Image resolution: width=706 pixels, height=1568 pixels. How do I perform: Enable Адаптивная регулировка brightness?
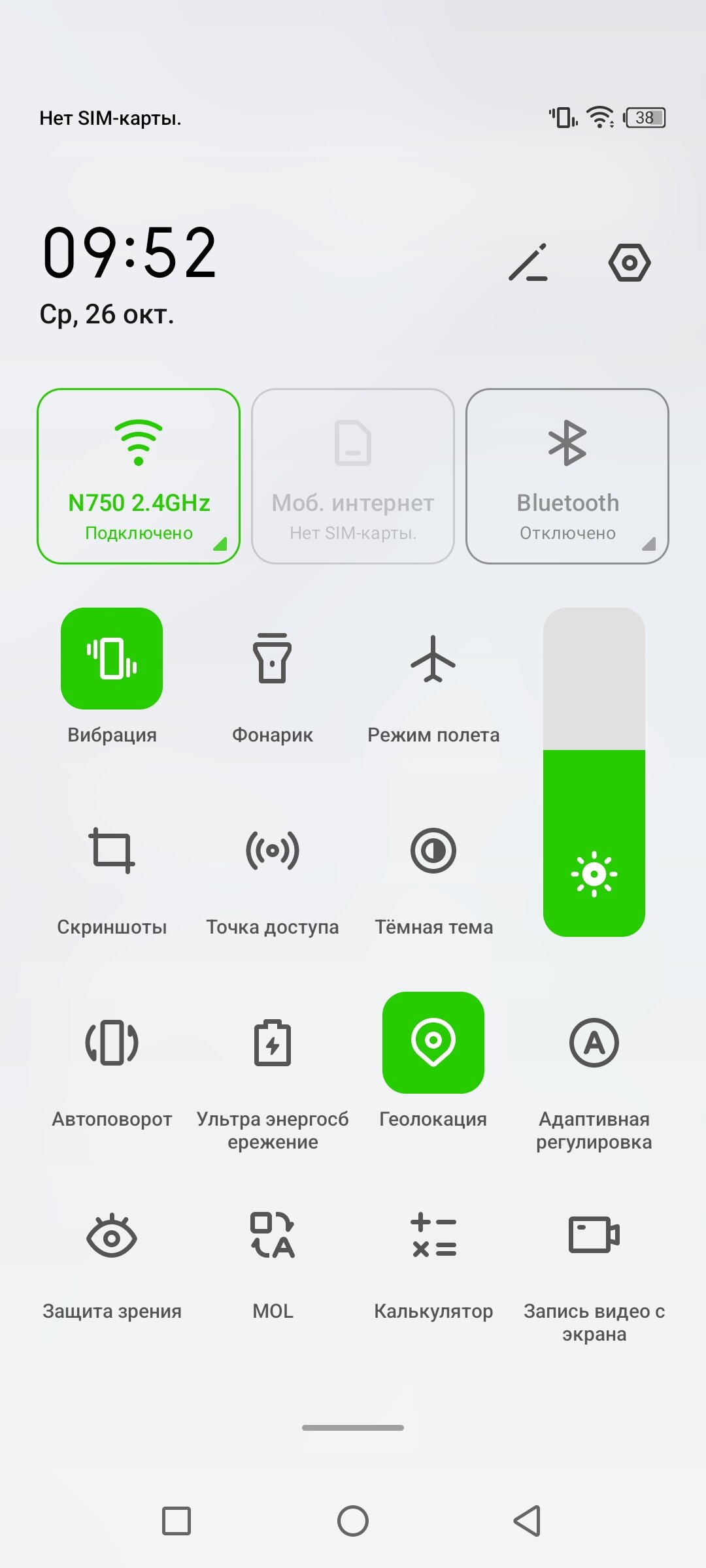(594, 1043)
